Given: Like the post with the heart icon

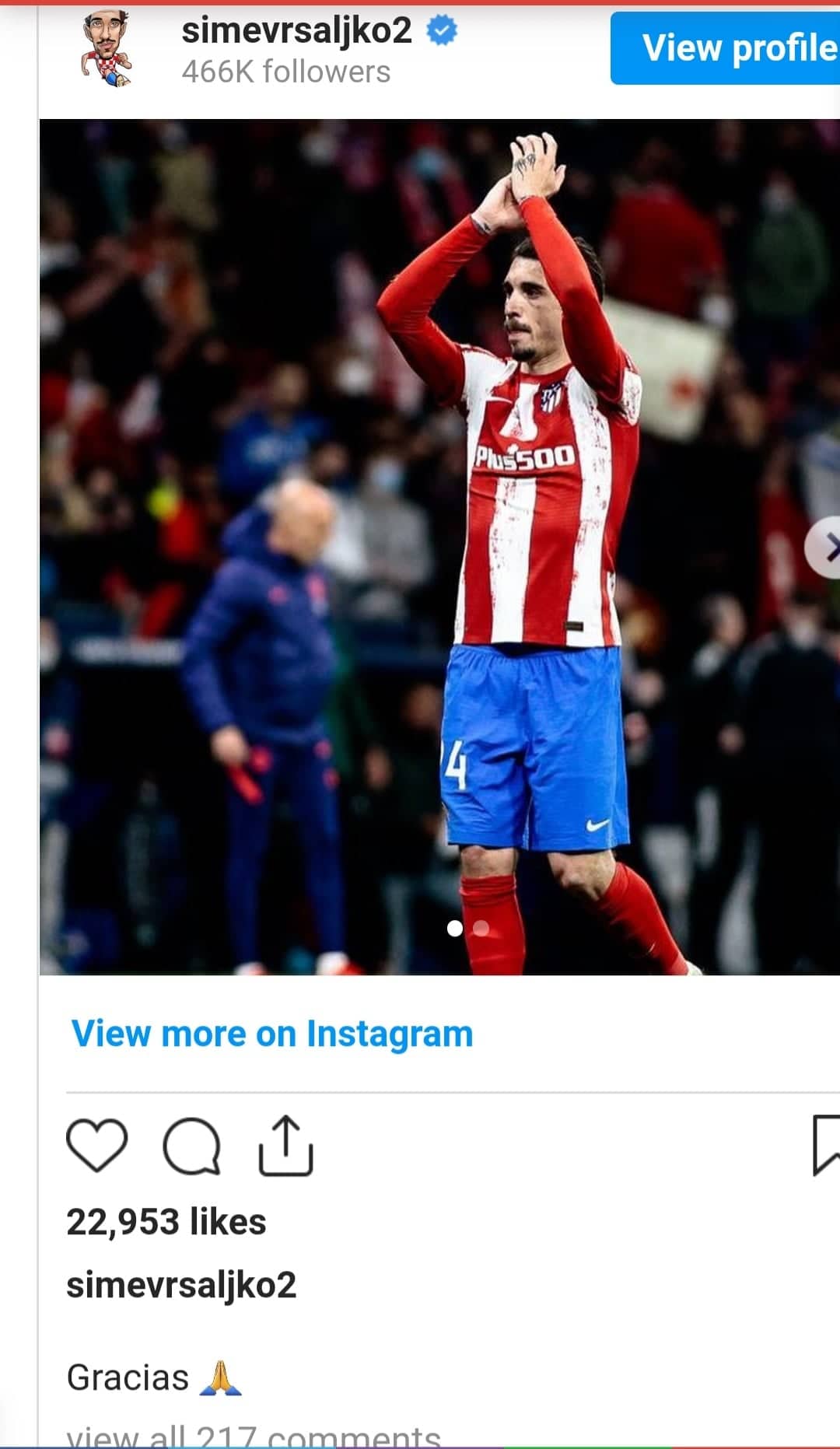Looking at the screenshot, I should (x=96, y=1145).
